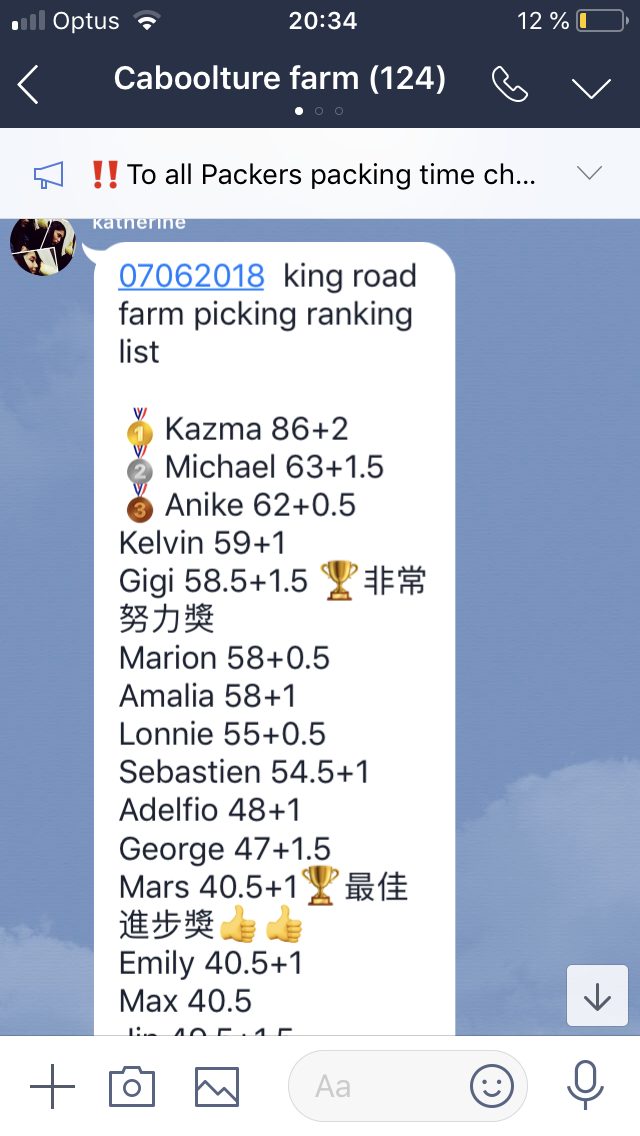Open the chat options dropdown arrow
Image resolution: width=640 pixels, height=1136 pixels.
pos(591,88)
